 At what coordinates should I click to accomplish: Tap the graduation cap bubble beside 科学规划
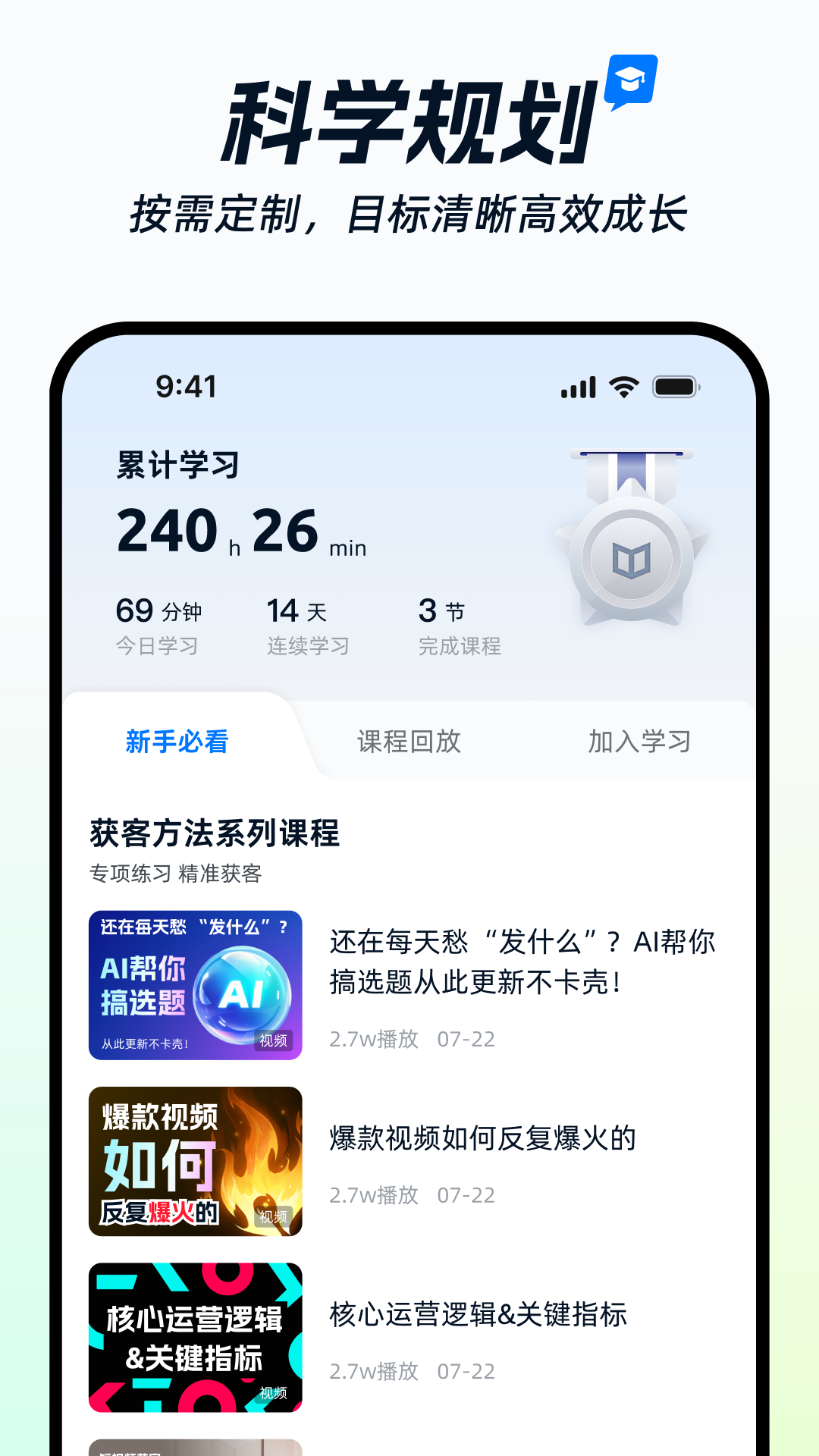point(631,80)
